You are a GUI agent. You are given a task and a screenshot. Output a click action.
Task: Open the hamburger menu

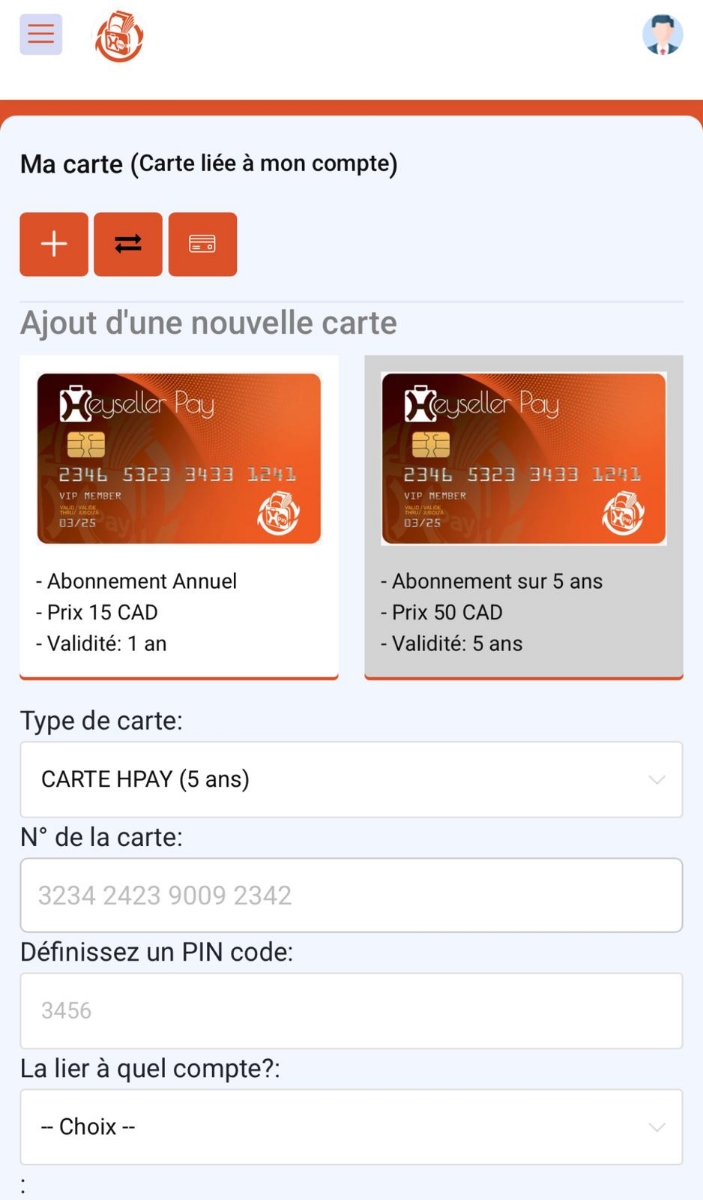(41, 34)
